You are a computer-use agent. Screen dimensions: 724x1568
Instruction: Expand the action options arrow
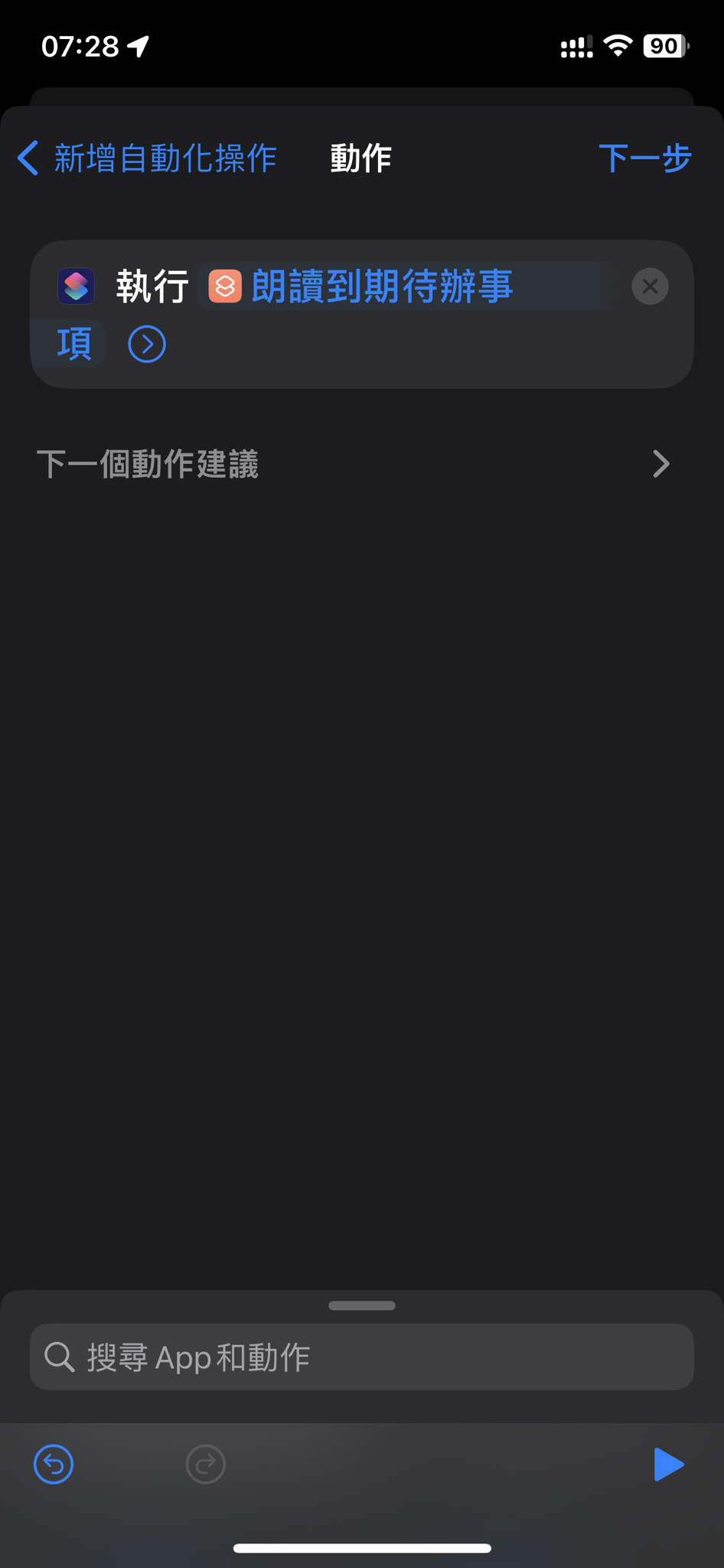147,345
